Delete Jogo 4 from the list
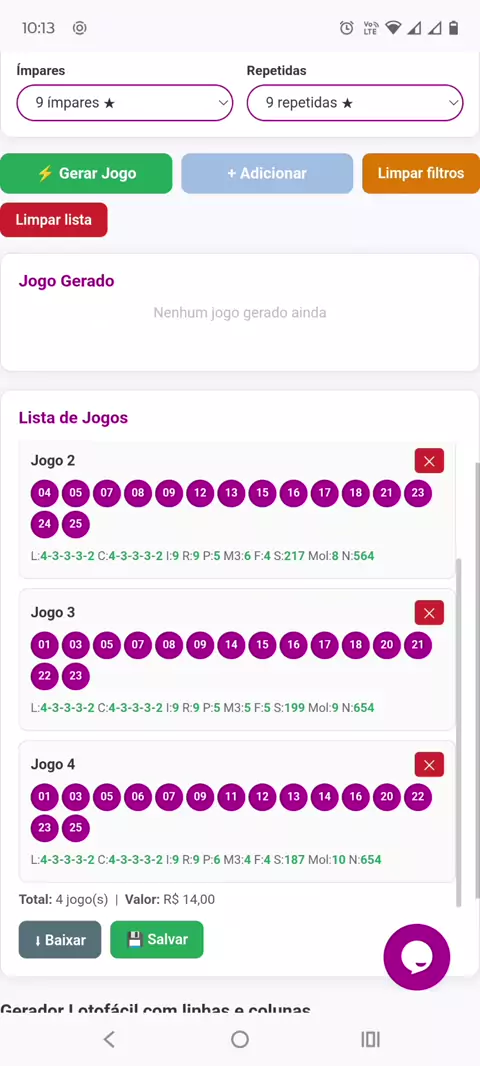Viewport: 480px width, 1066px height. [x=429, y=765]
